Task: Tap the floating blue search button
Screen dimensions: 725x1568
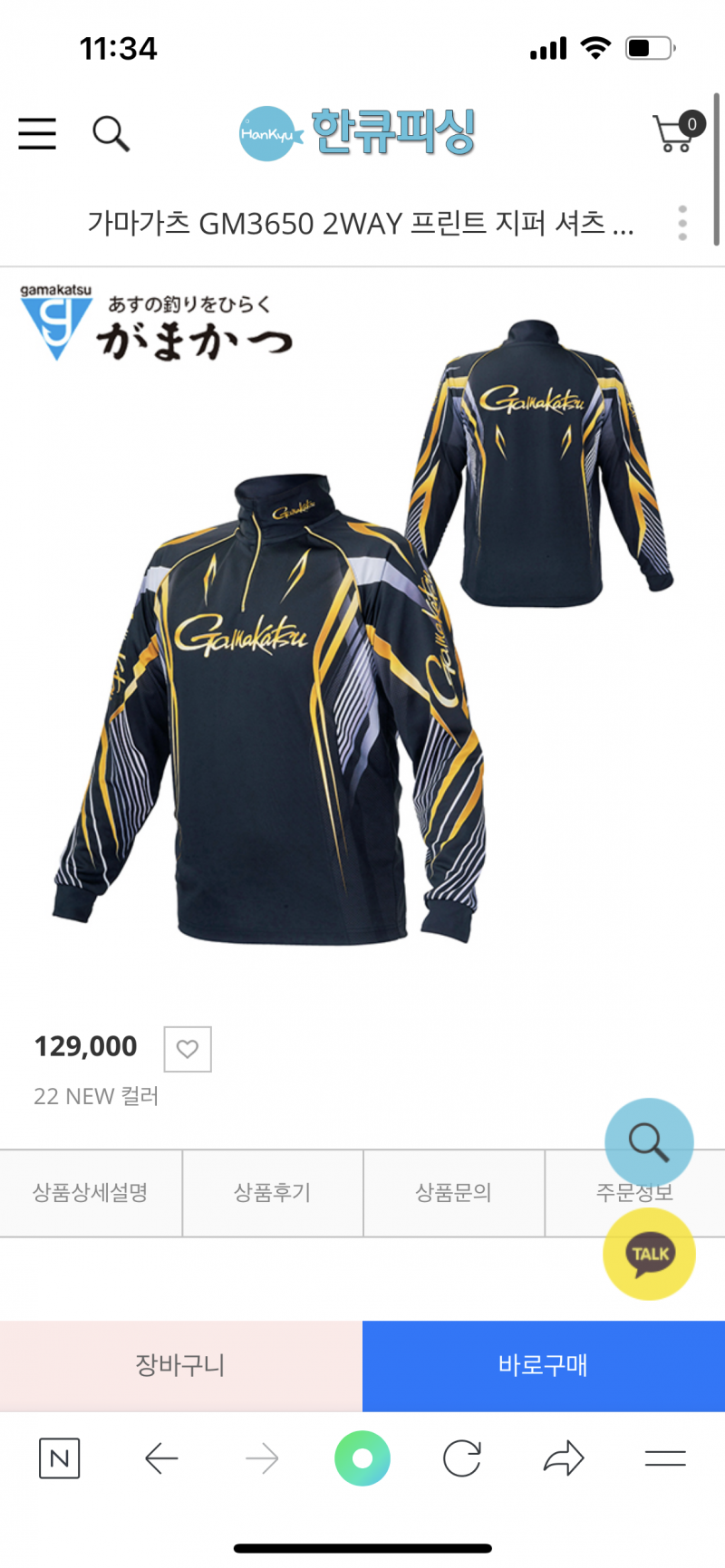Action: click(x=649, y=1142)
